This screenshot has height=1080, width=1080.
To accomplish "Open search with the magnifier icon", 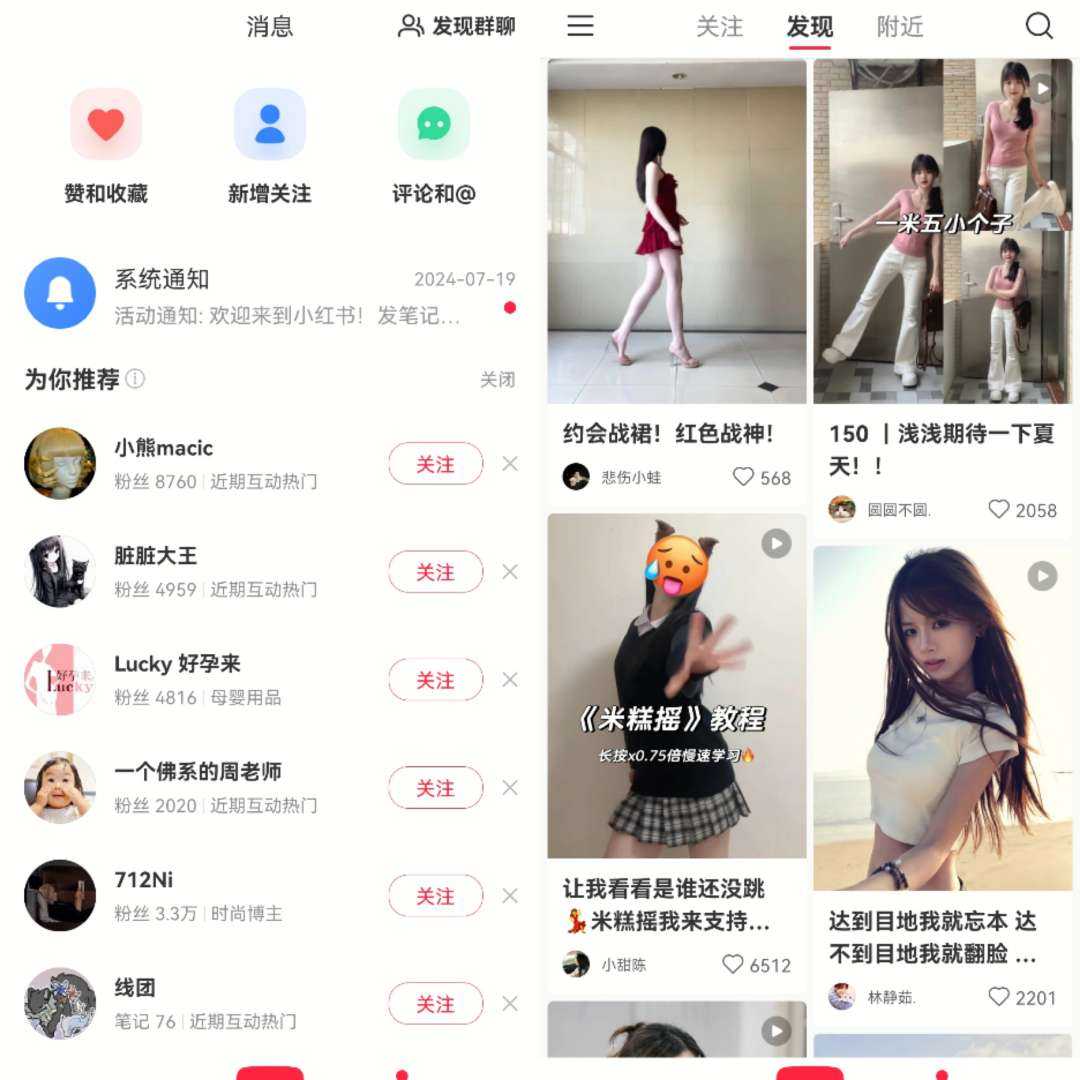I will point(1039,27).
